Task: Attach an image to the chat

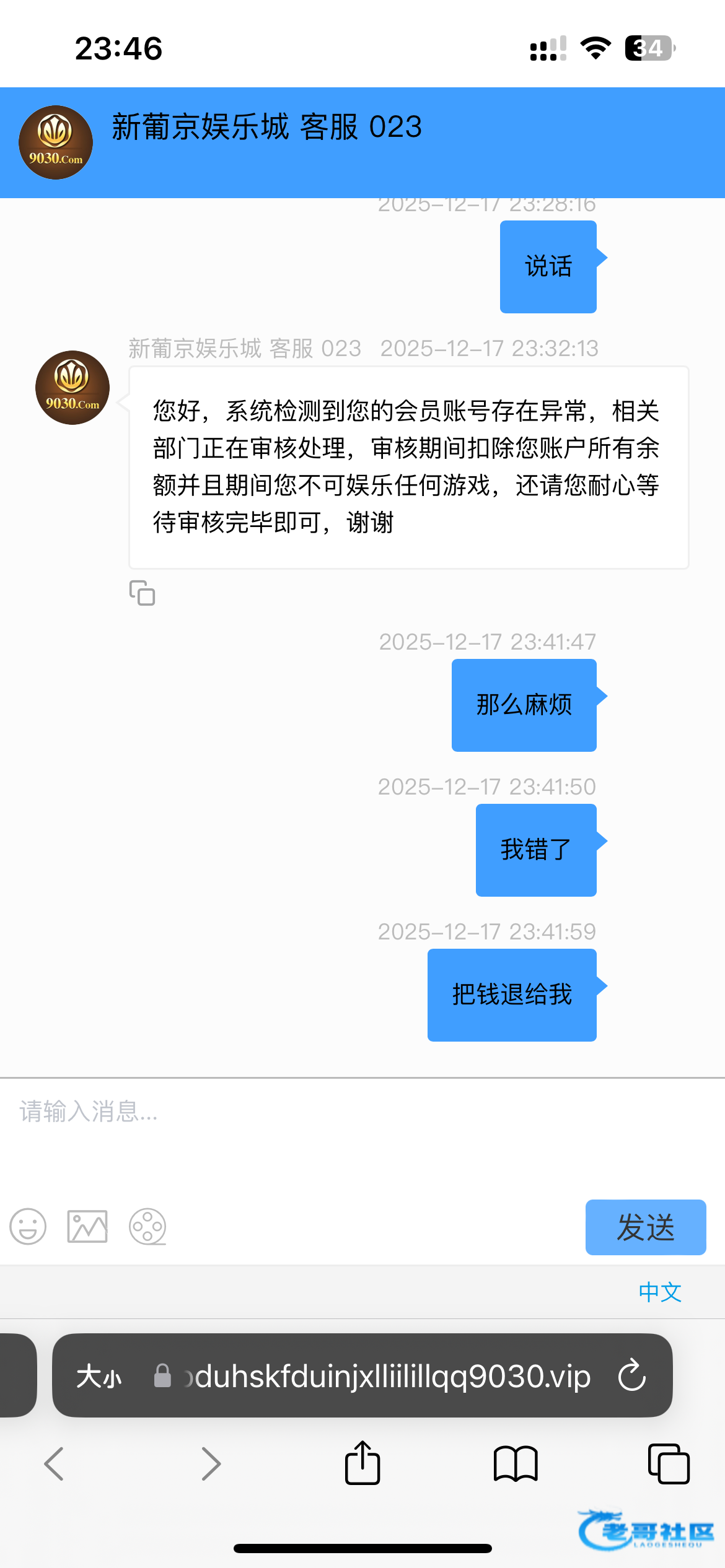Action: (87, 1226)
